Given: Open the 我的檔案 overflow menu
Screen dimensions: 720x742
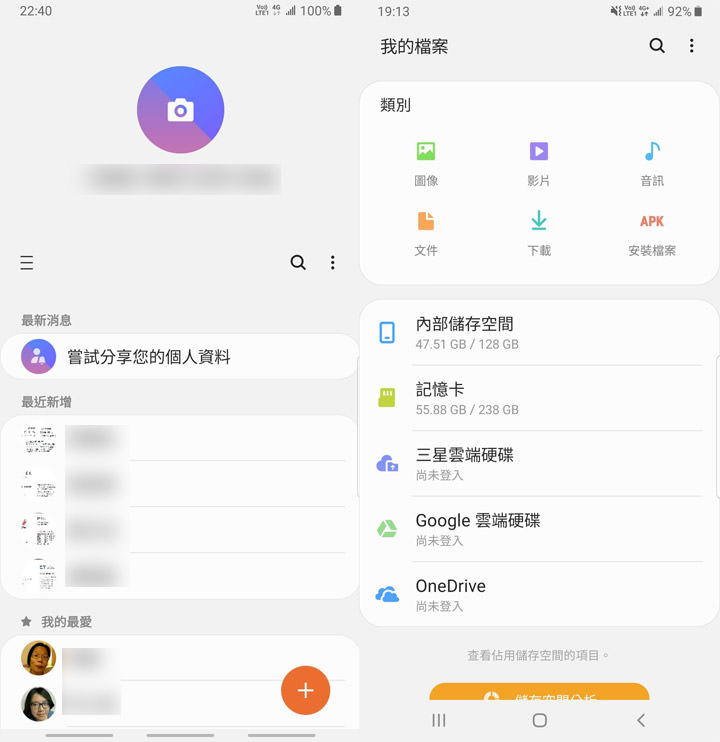Looking at the screenshot, I should coord(692,46).
